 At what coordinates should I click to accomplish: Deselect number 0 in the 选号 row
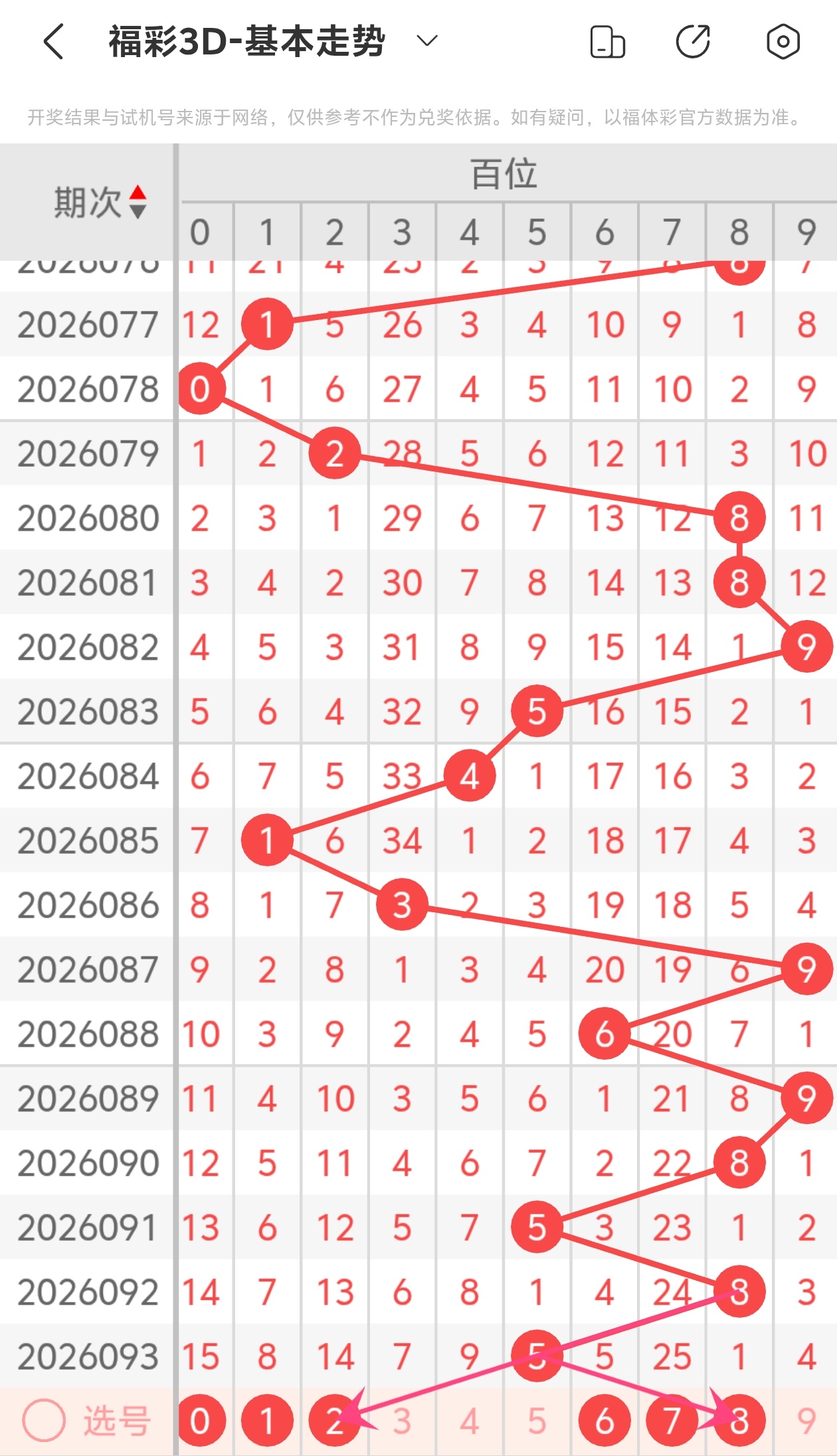pos(199,1421)
